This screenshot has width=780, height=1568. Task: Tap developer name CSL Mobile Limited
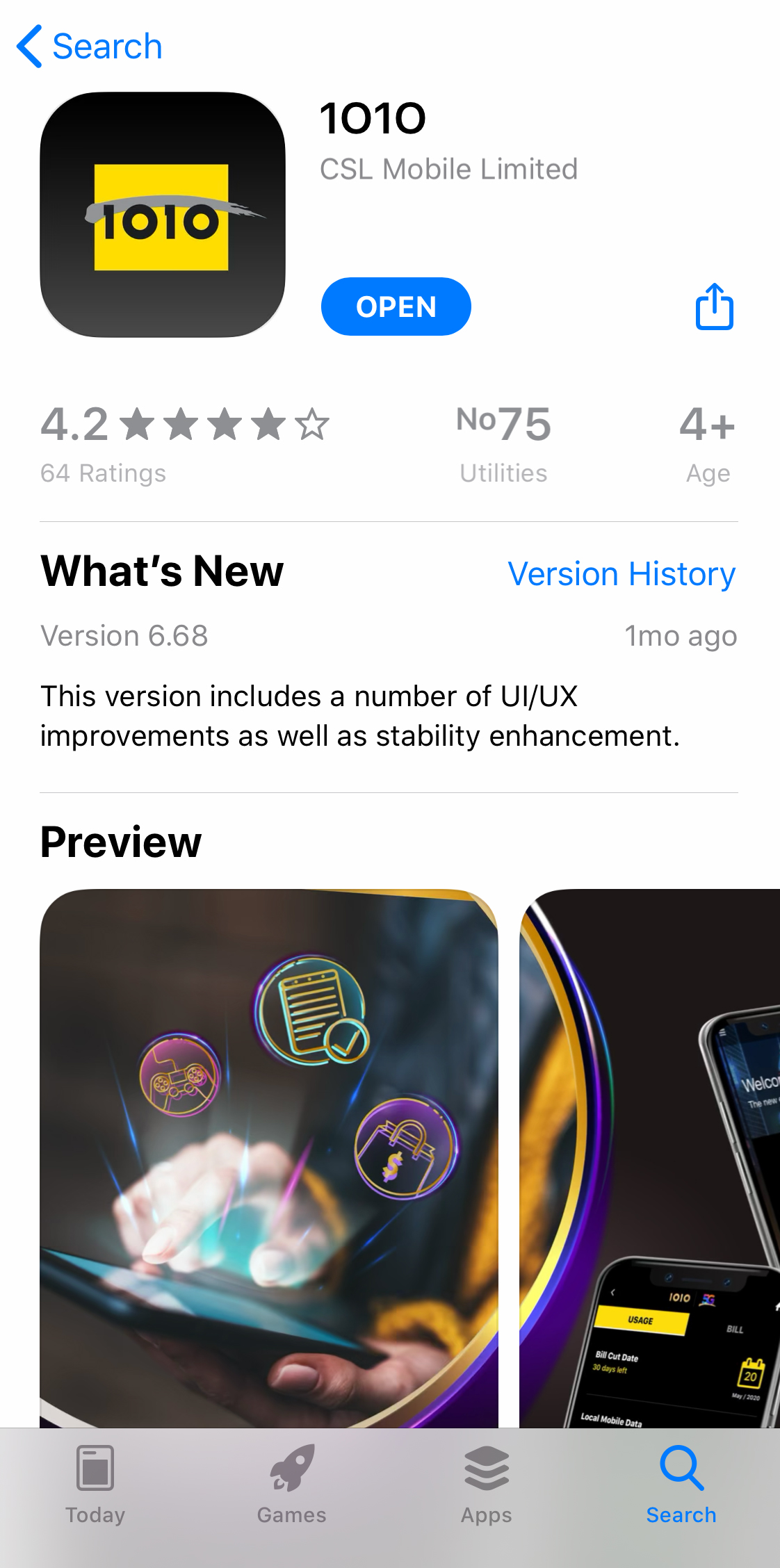click(x=448, y=169)
